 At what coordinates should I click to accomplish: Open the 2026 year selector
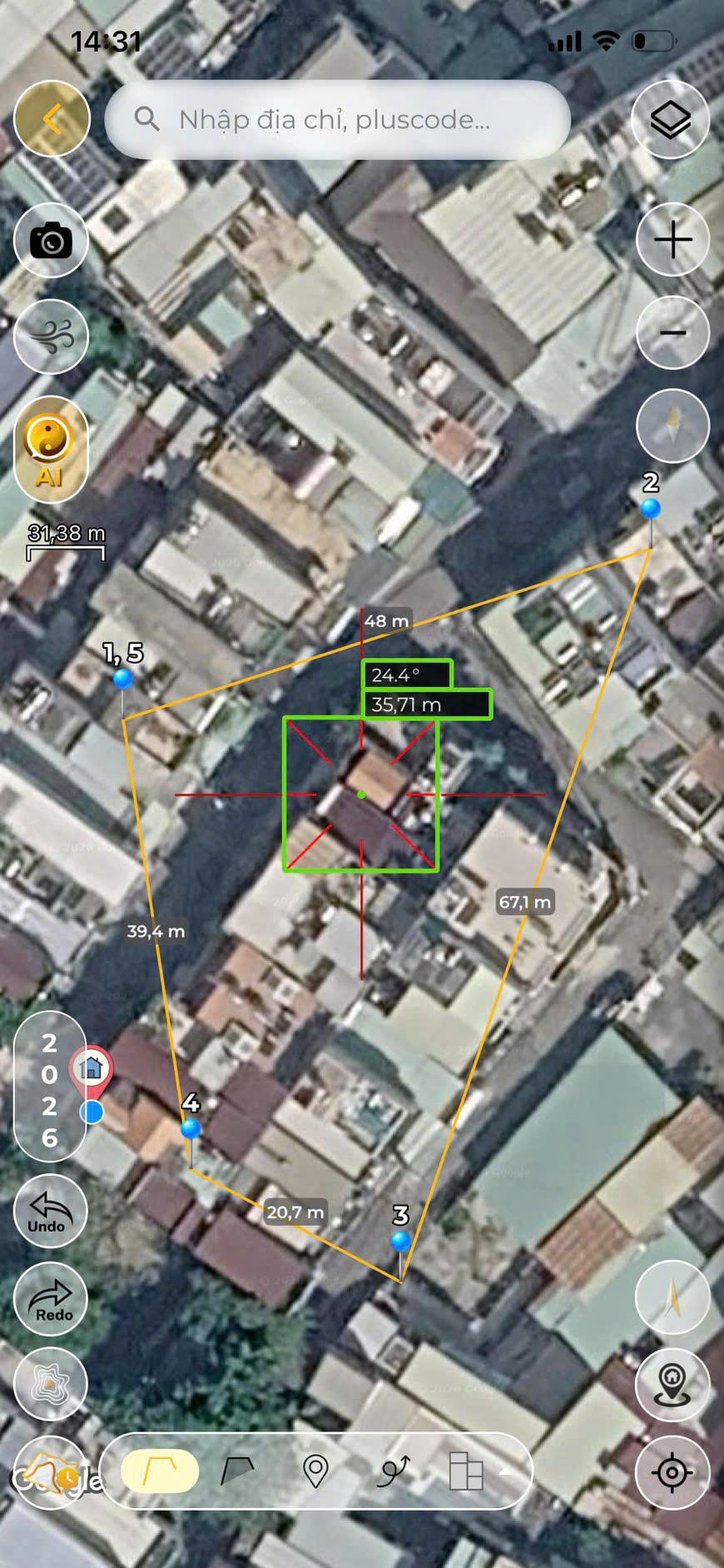pyautogui.click(x=49, y=1088)
